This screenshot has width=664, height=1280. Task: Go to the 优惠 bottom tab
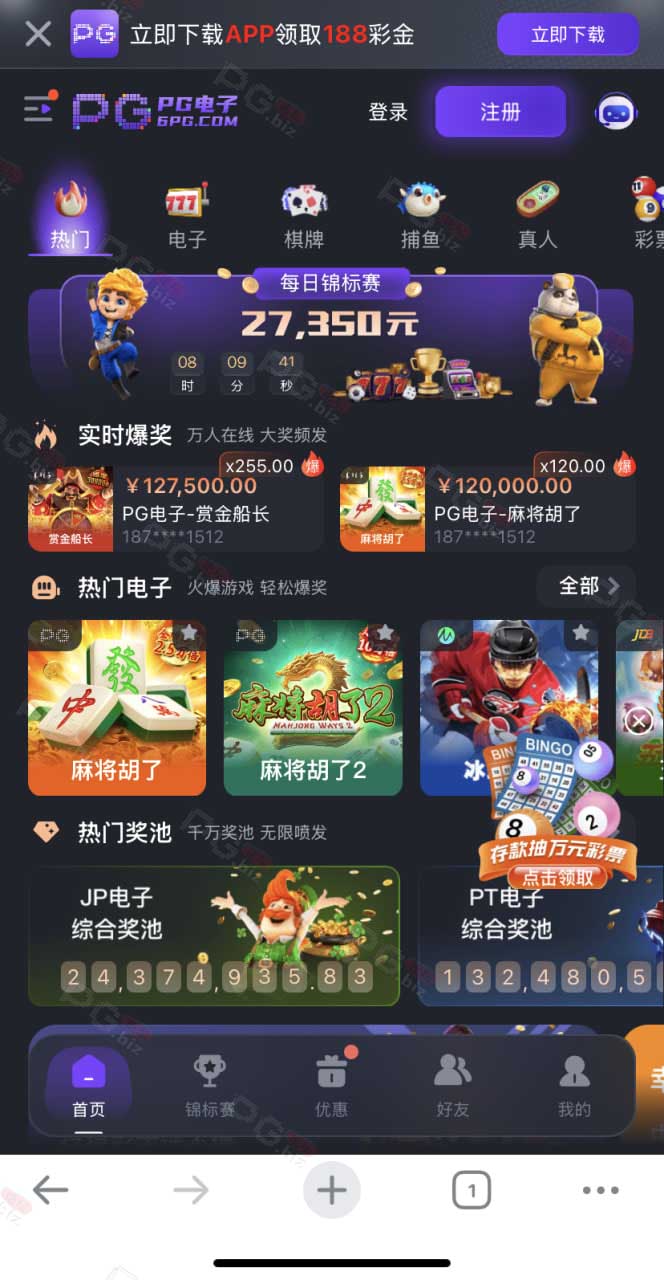(x=331, y=1085)
